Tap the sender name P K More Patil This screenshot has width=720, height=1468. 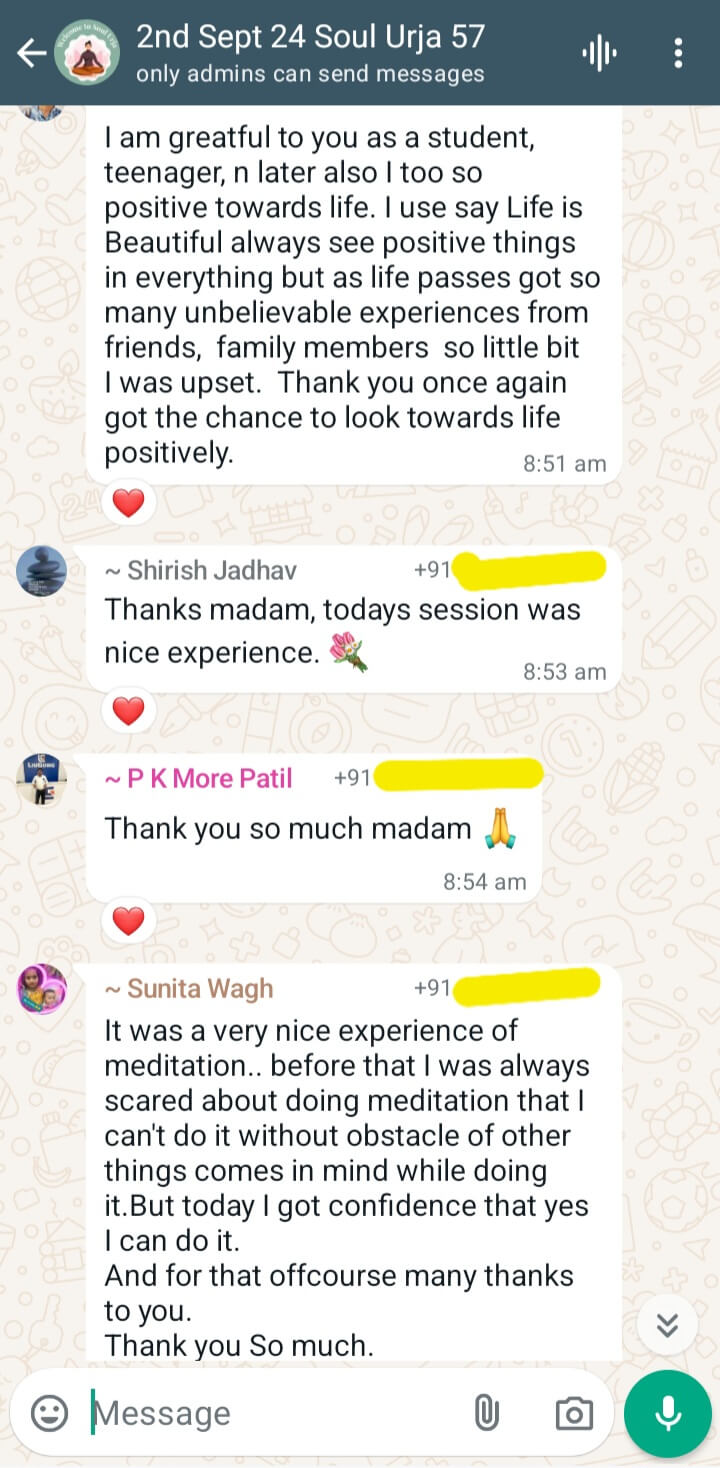tap(199, 778)
